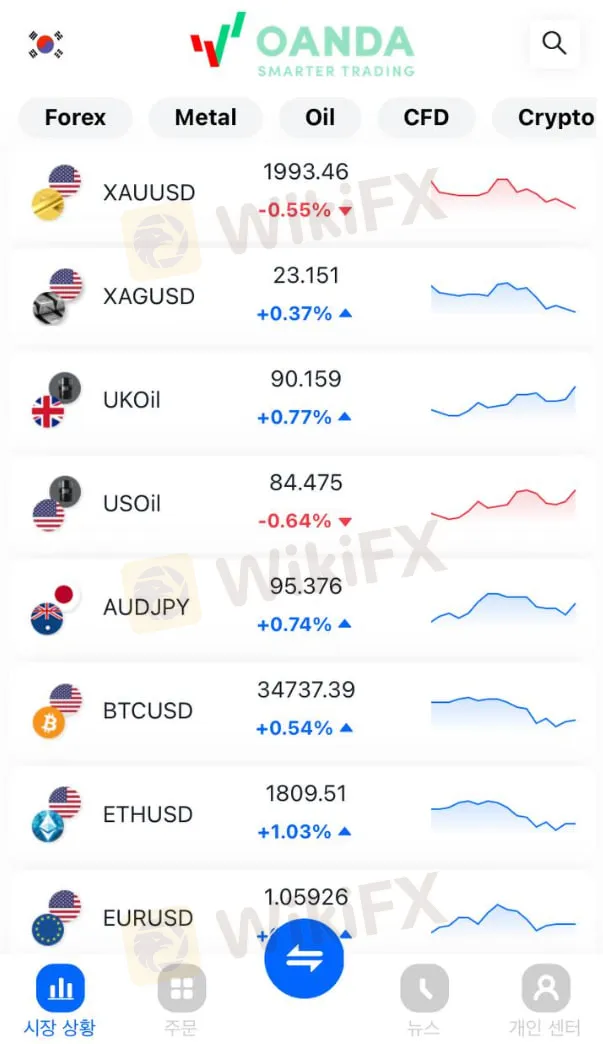Switch to the 시장 상황 tab
This screenshot has height=1044, width=603.
pos(60,1000)
